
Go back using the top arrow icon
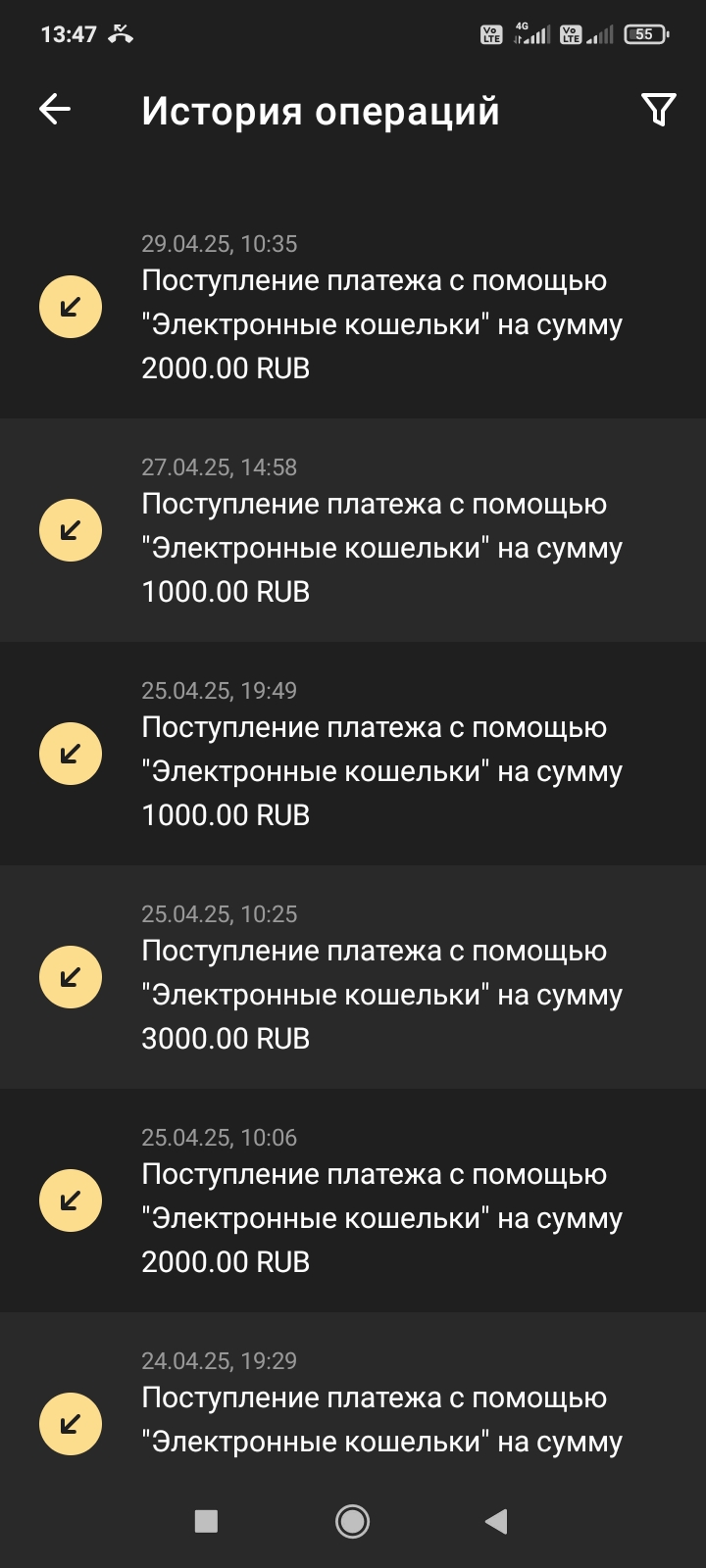55,110
